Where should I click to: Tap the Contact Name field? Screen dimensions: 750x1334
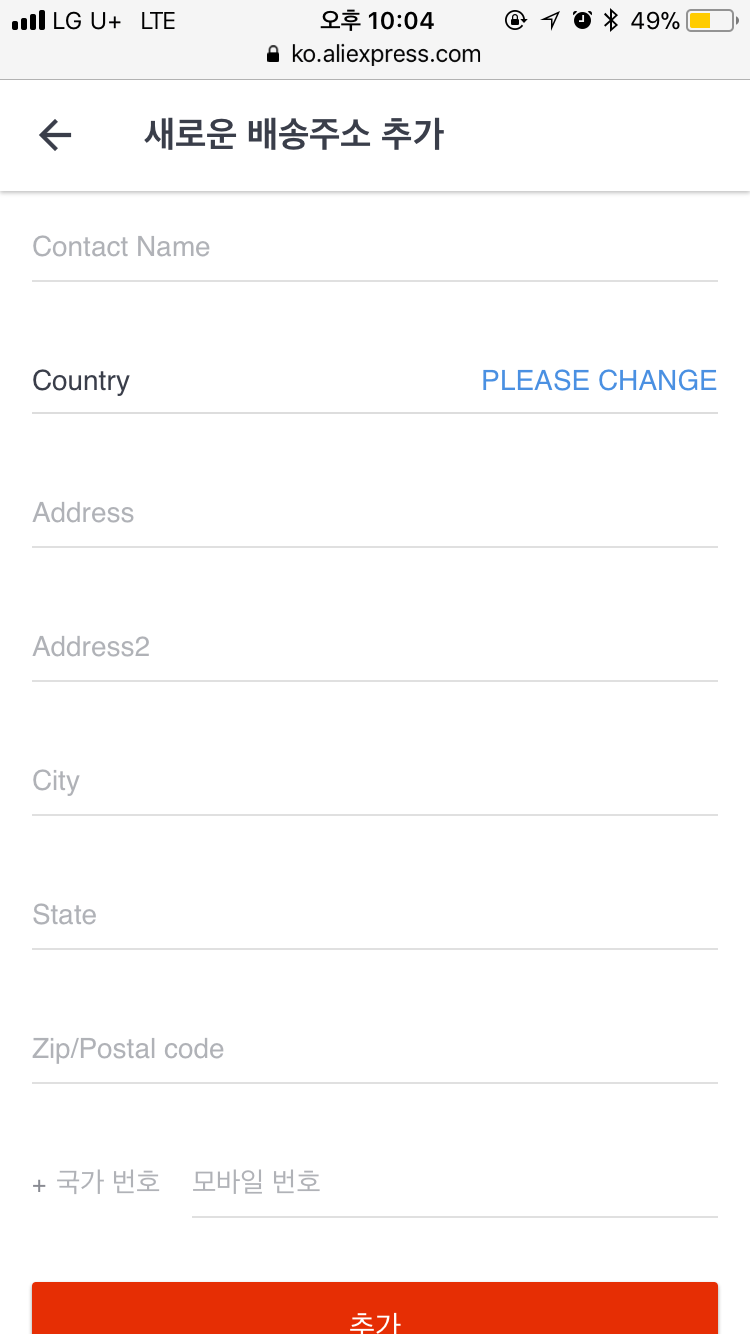click(375, 247)
